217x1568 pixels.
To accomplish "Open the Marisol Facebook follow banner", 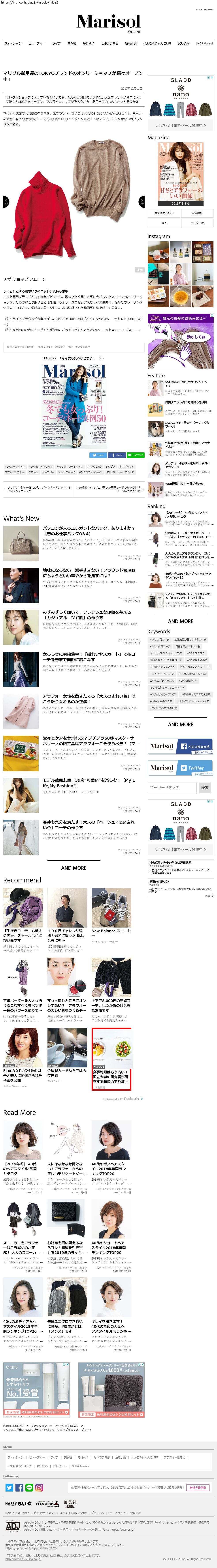I will coord(181,746).
